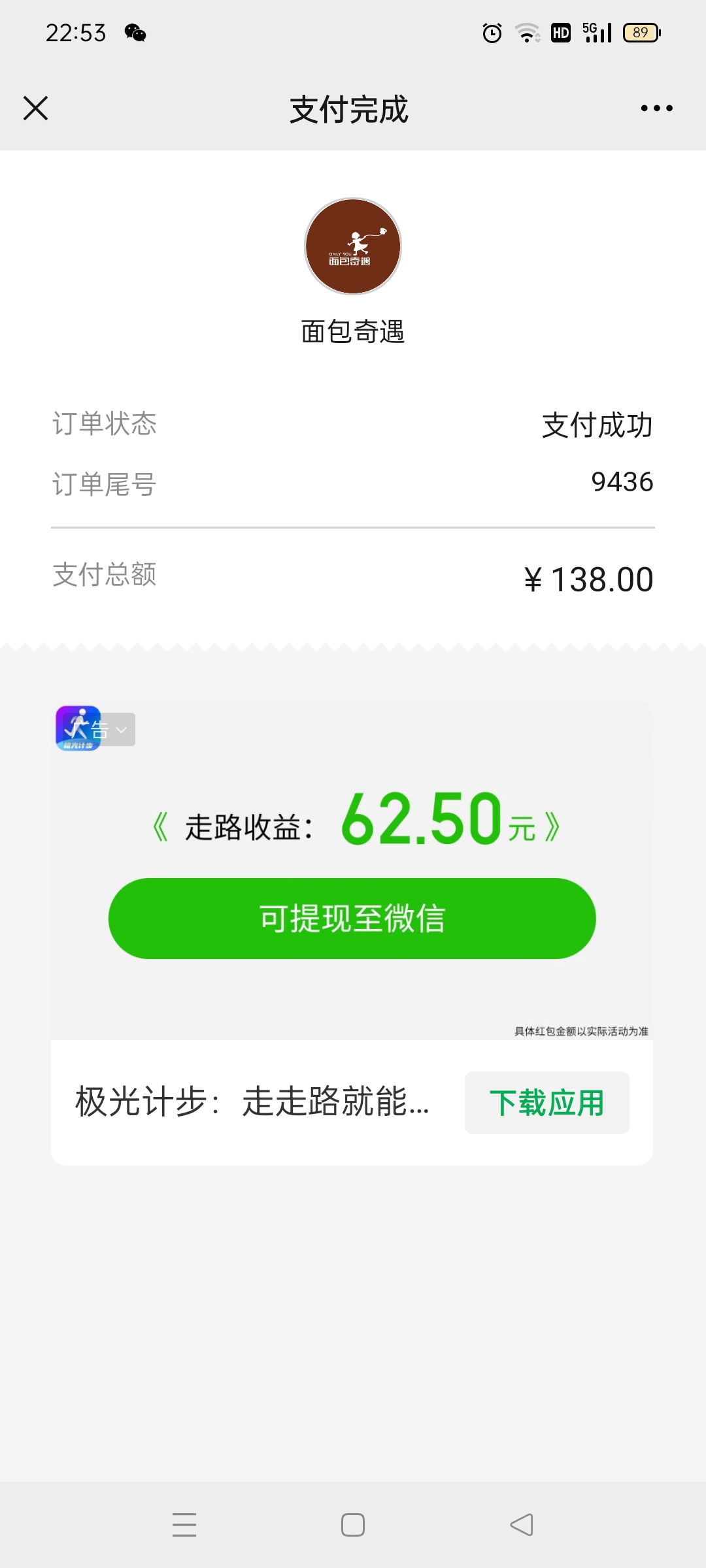
Task: Tap the 可提现至微信 green button
Action: 352,919
